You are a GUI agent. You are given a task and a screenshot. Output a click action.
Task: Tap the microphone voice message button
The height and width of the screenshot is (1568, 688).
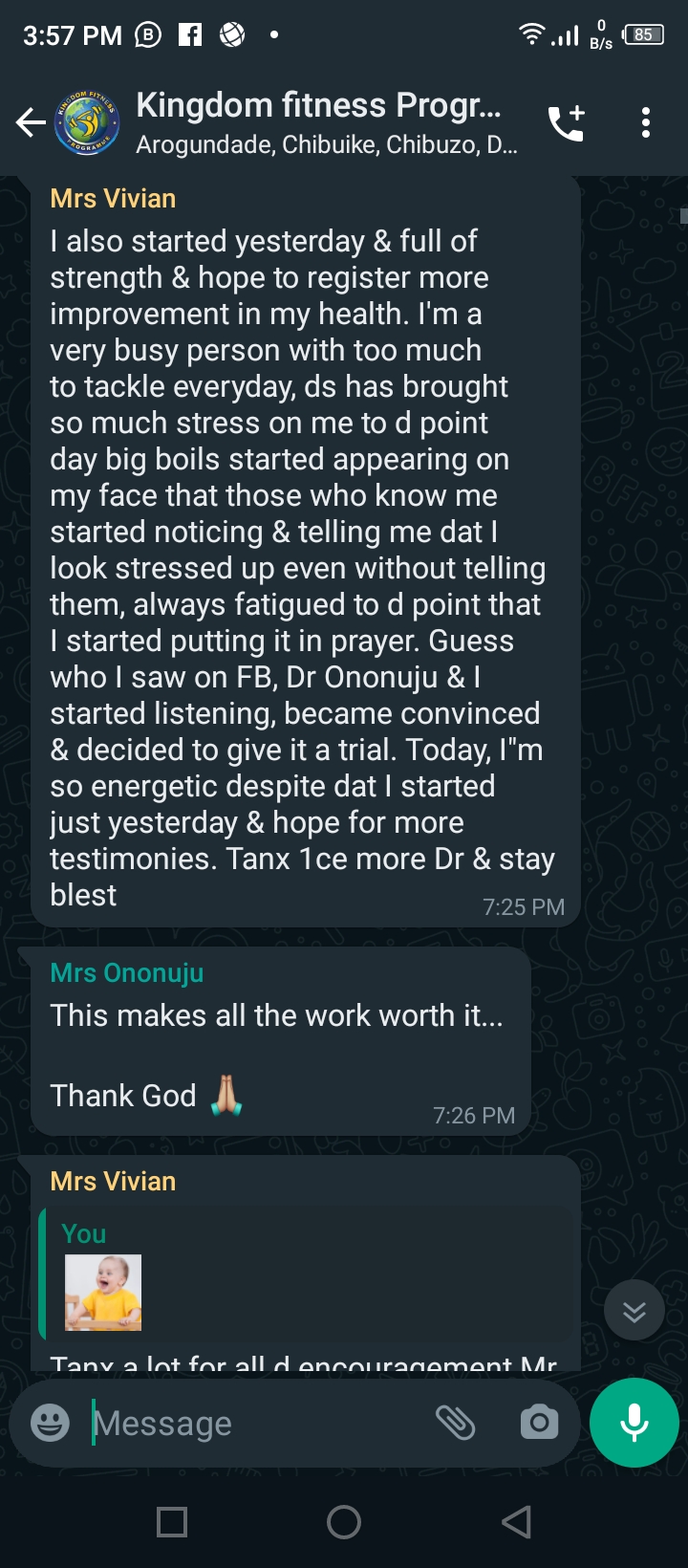click(x=634, y=1423)
